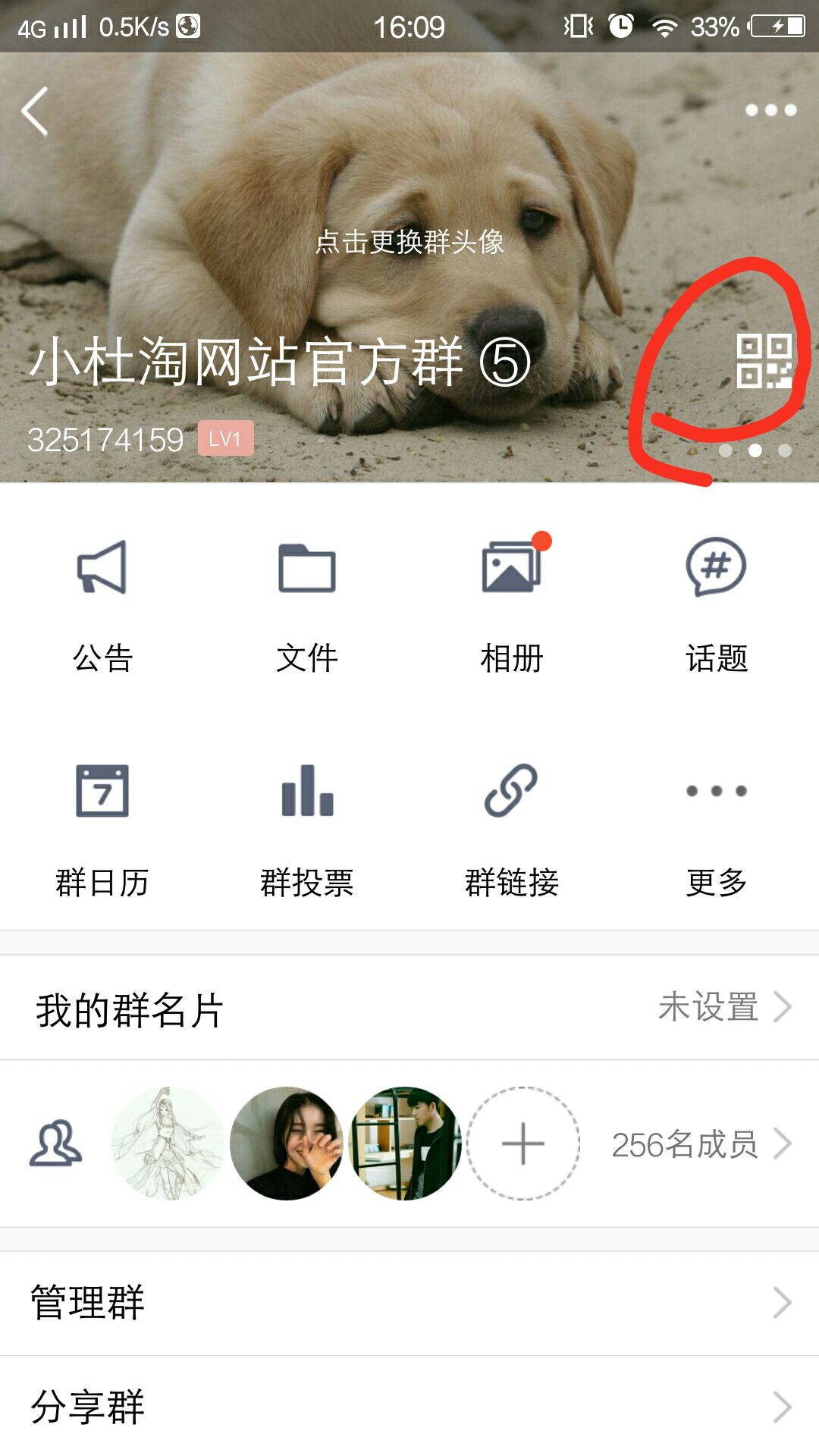Open 群投票 group voting
819x1456 pixels.
point(307,829)
